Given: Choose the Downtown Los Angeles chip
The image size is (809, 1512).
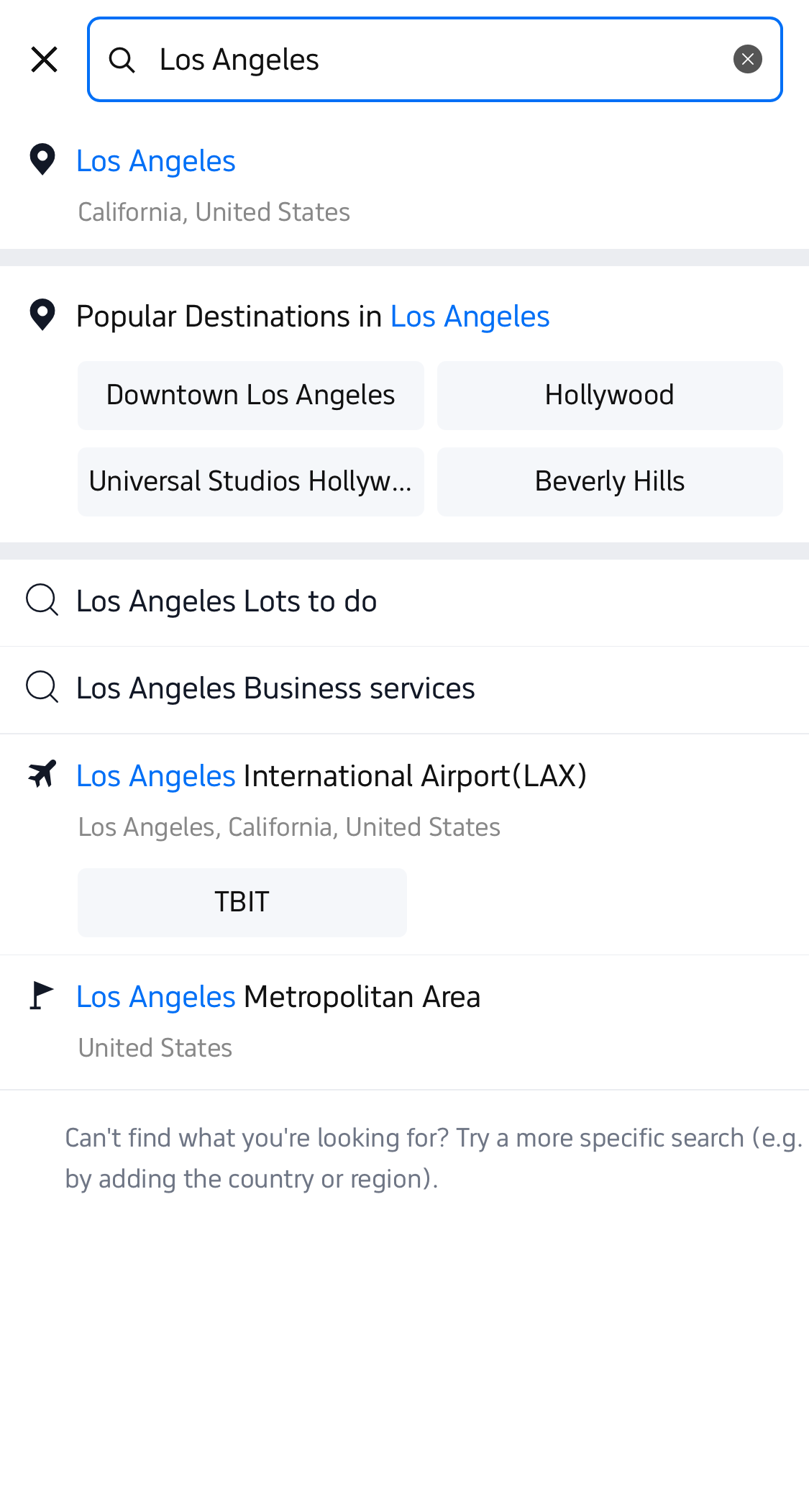Looking at the screenshot, I should (x=250, y=395).
